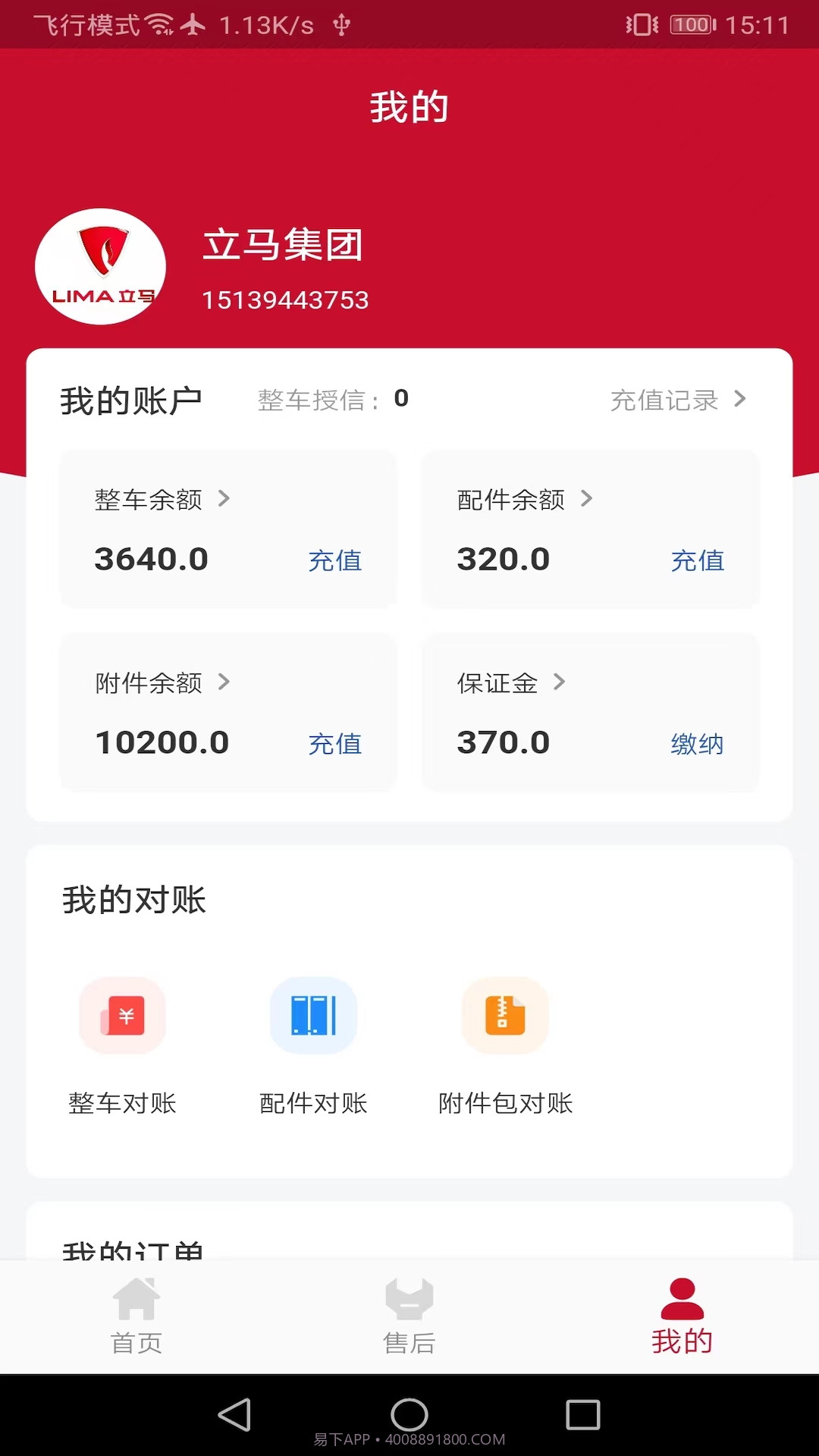This screenshot has height=1456, width=819.
Task: Open the 整车对账 reconciliation icon
Action: [122, 1015]
